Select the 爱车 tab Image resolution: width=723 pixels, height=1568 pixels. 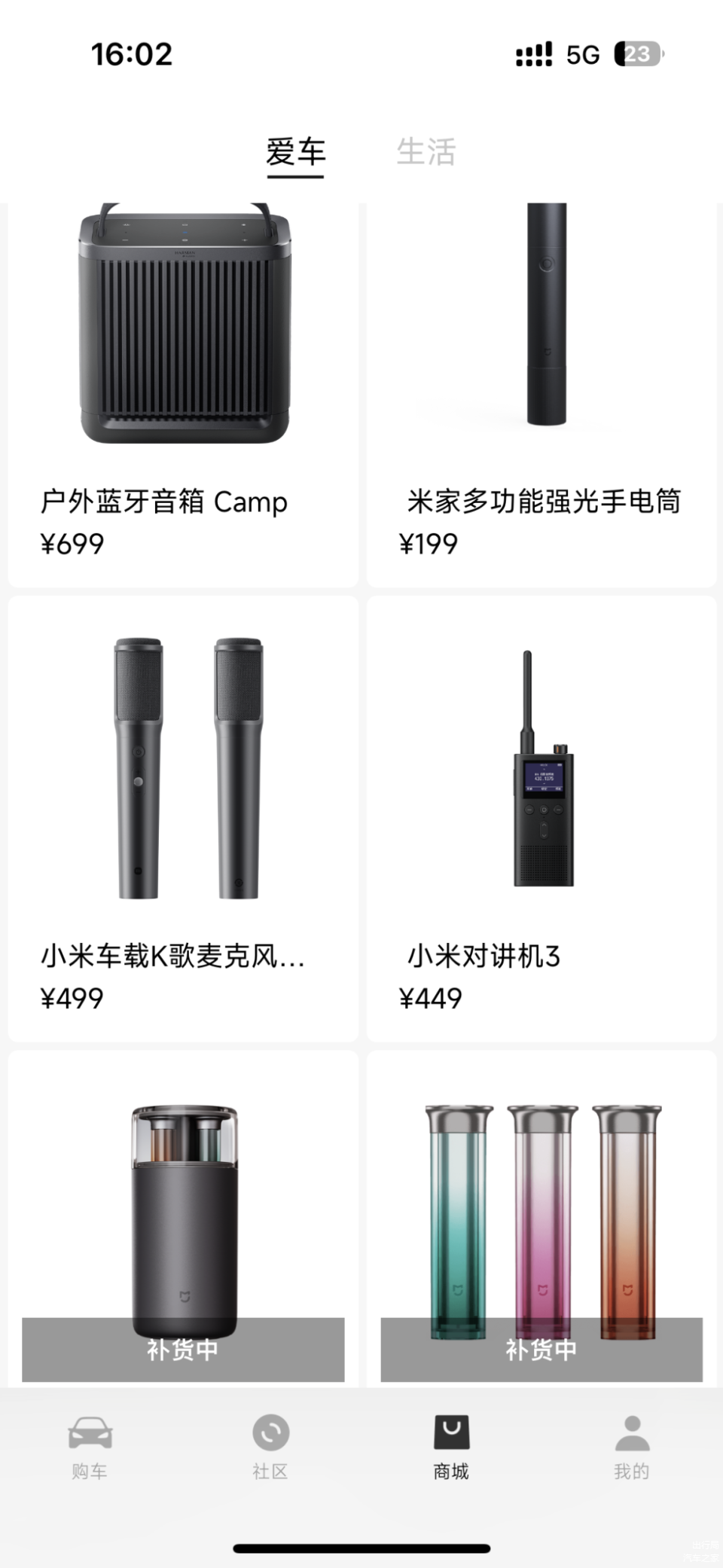(x=295, y=152)
